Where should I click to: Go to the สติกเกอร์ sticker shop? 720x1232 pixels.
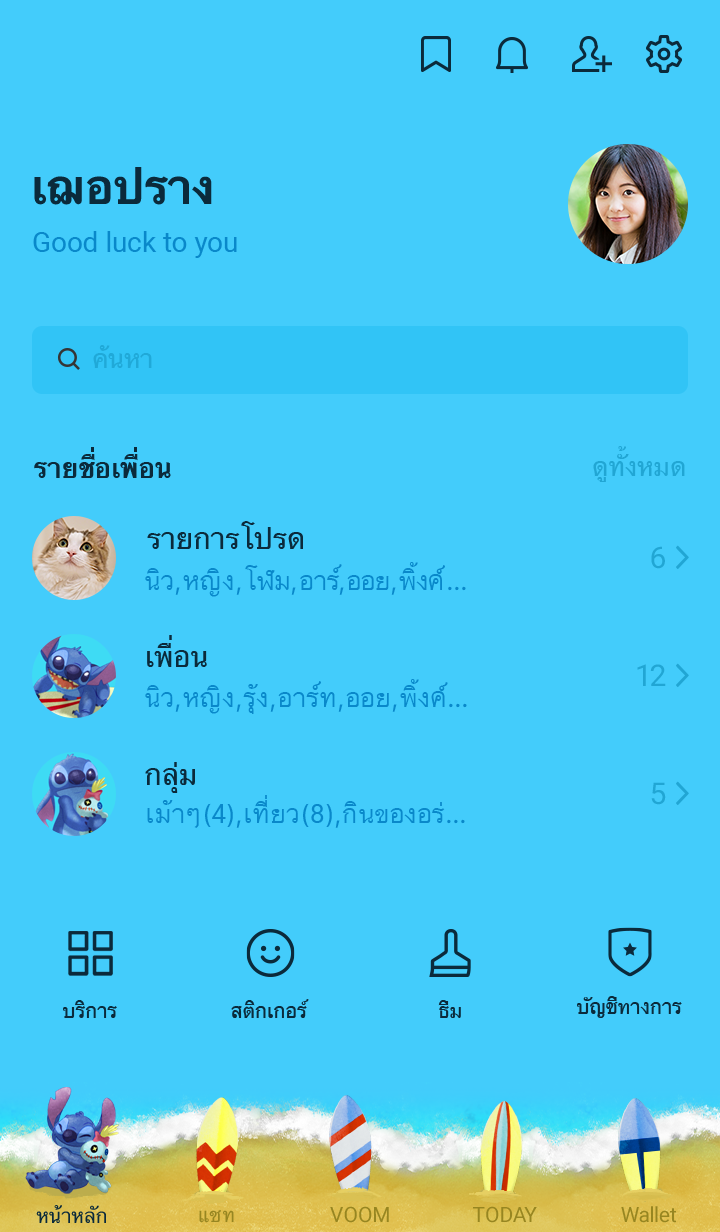point(270,973)
